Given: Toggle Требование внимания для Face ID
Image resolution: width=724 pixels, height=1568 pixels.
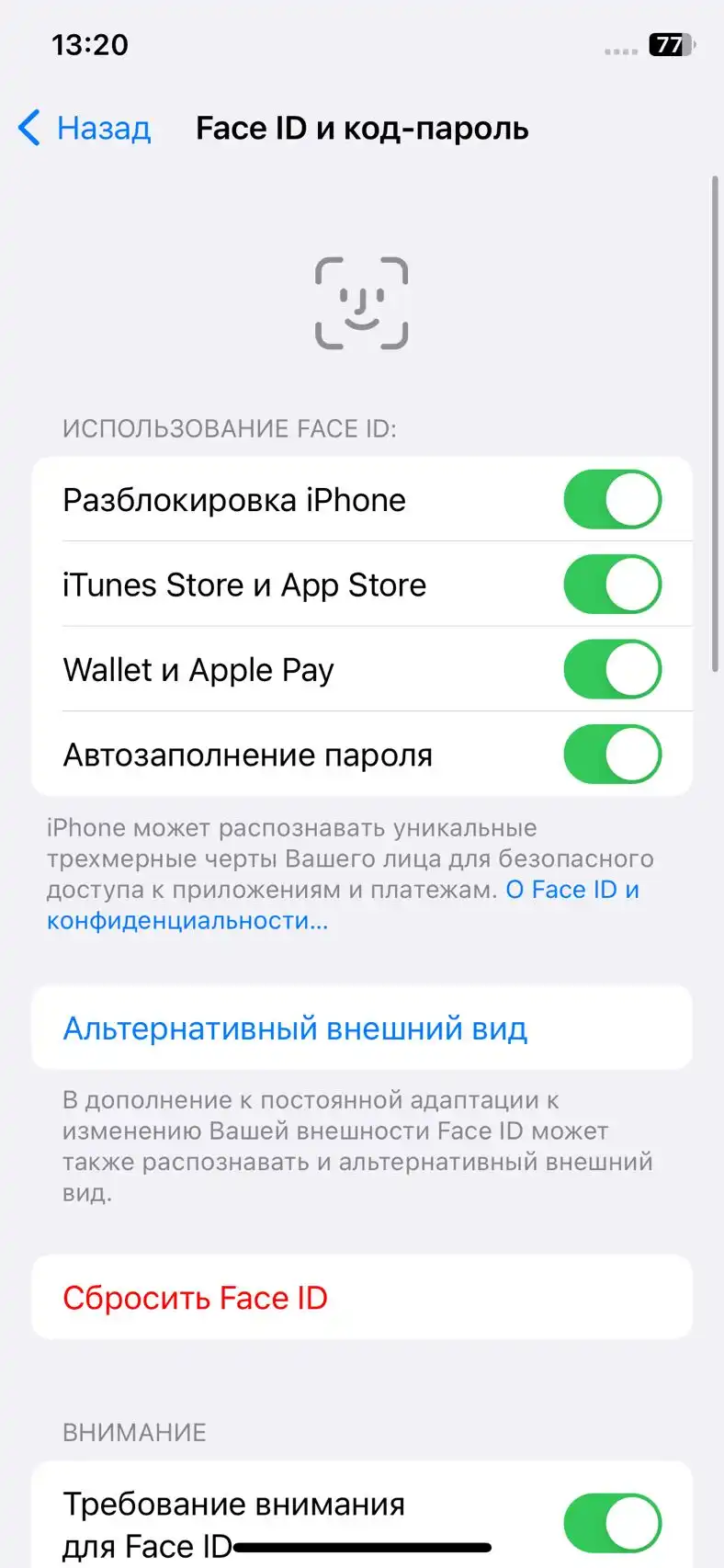Looking at the screenshot, I should click(x=612, y=1522).
